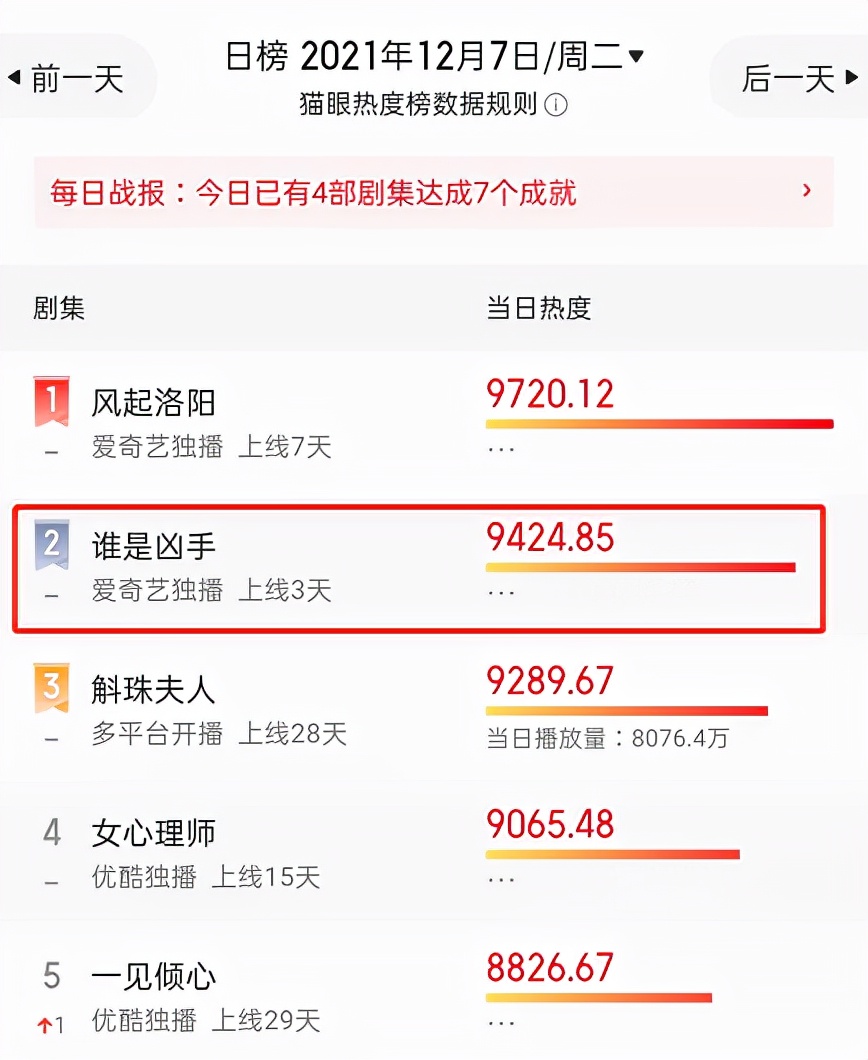Expand the ellipsis under 谁是凶手 heat score
Image resolution: width=868 pixels, height=1060 pixels.
coord(500,591)
